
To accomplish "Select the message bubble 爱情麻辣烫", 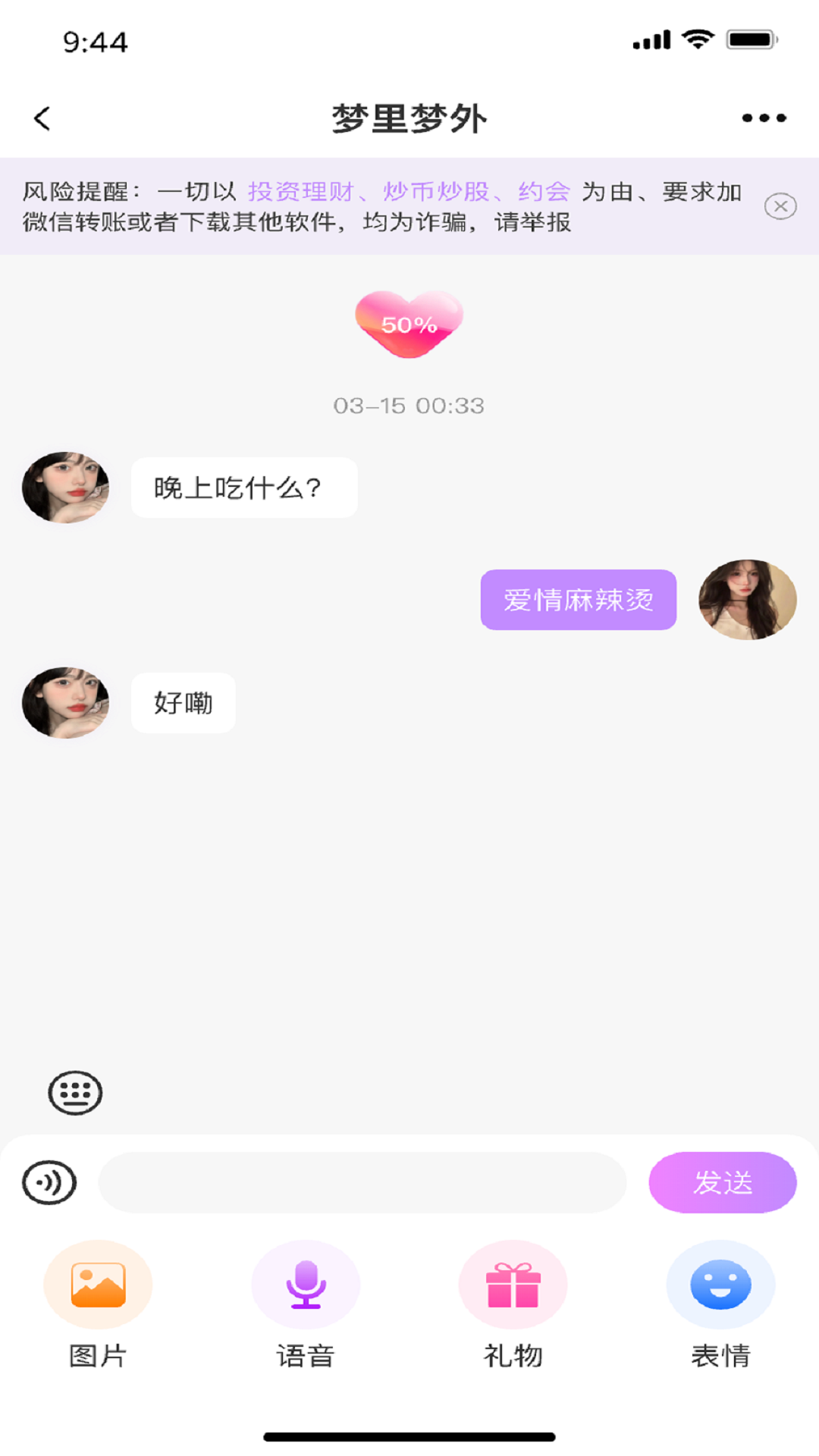I will point(578,599).
